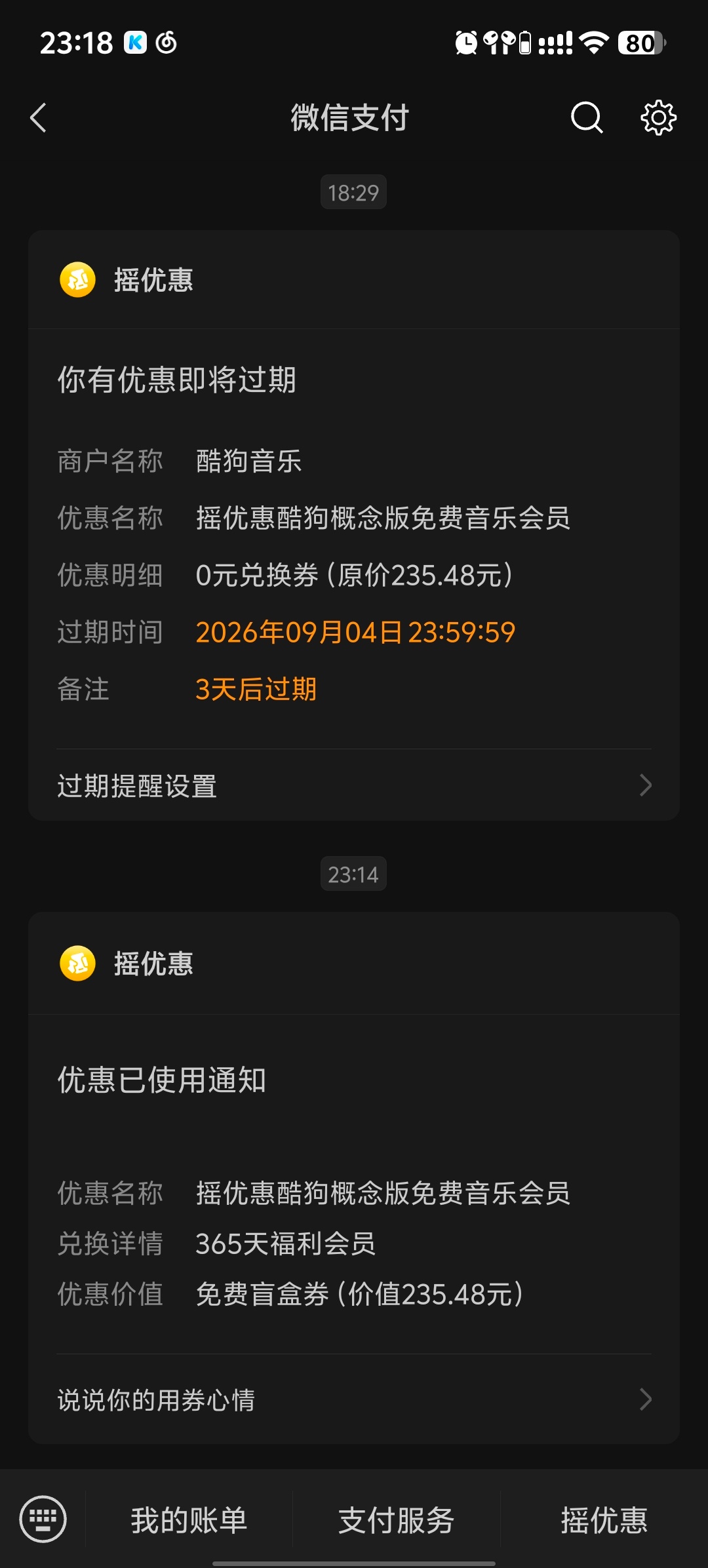Open 过期提醒设置 row
Screen dimensions: 708x1568
pyautogui.click(x=354, y=785)
